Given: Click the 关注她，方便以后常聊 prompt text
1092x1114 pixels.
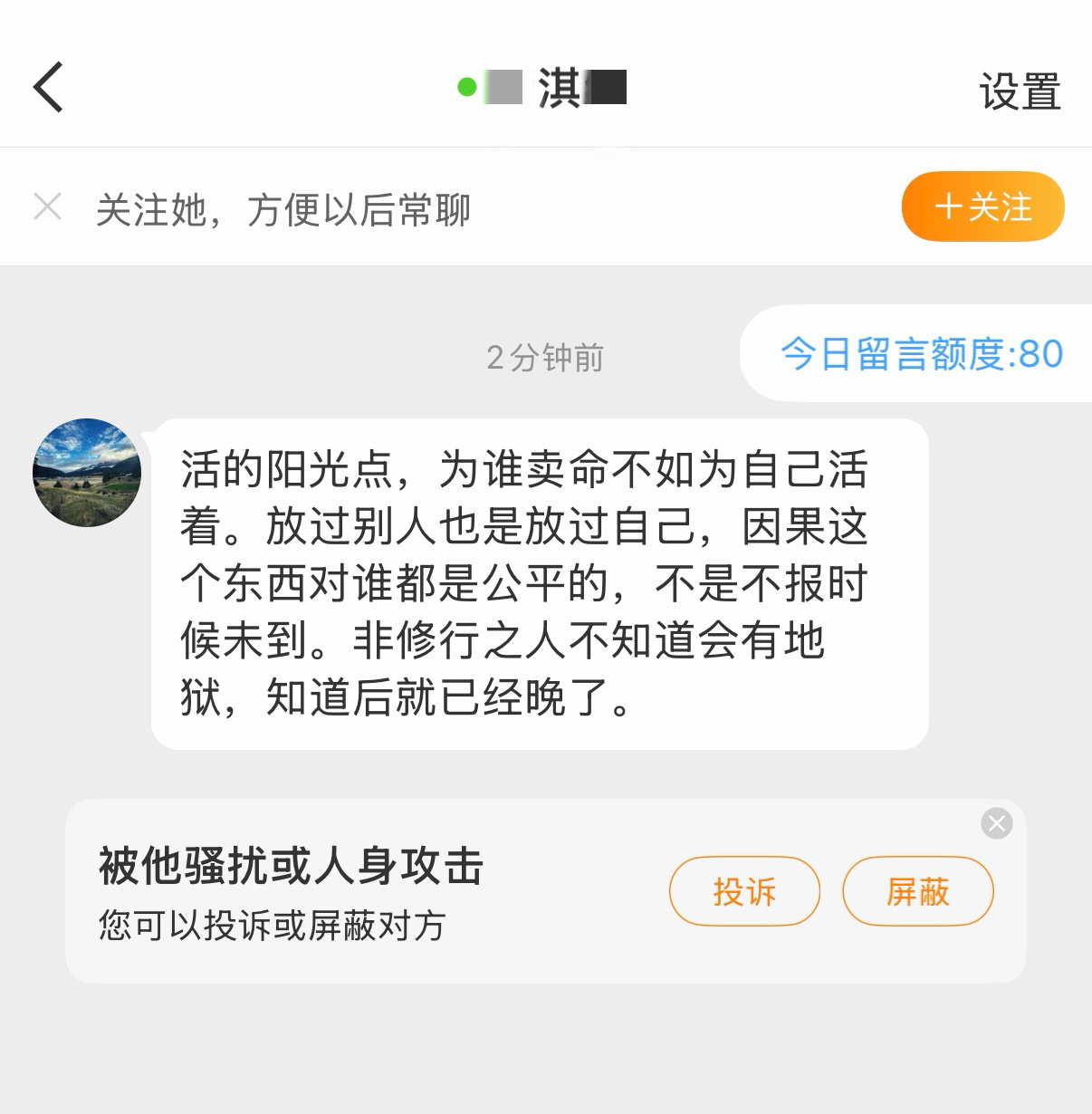Looking at the screenshot, I should pyautogui.click(x=283, y=209).
